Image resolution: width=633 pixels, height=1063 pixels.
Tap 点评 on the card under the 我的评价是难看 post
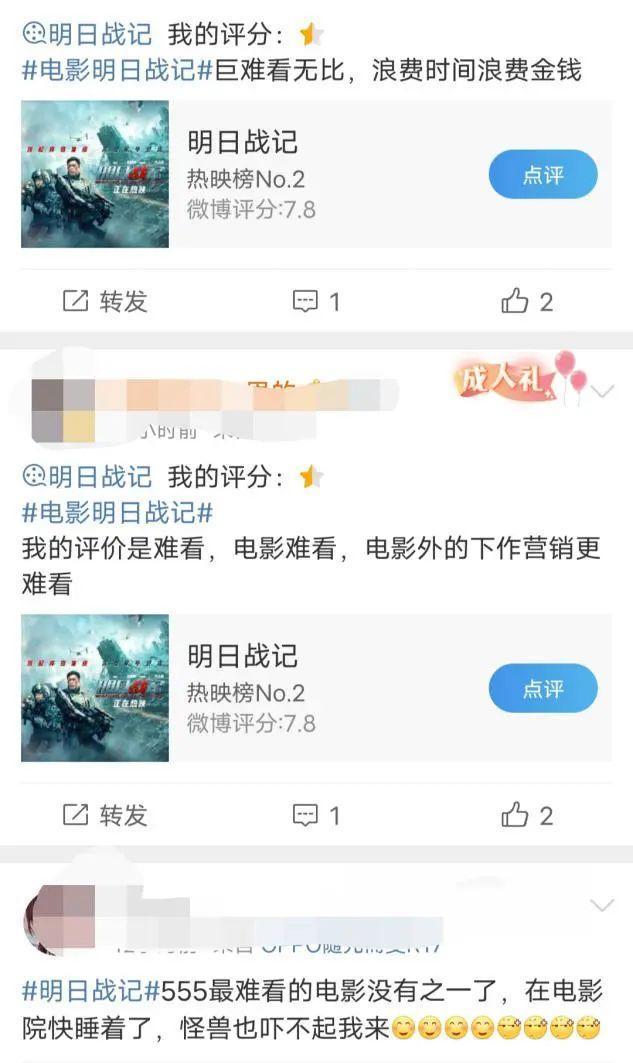pyautogui.click(x=542, y=689)
